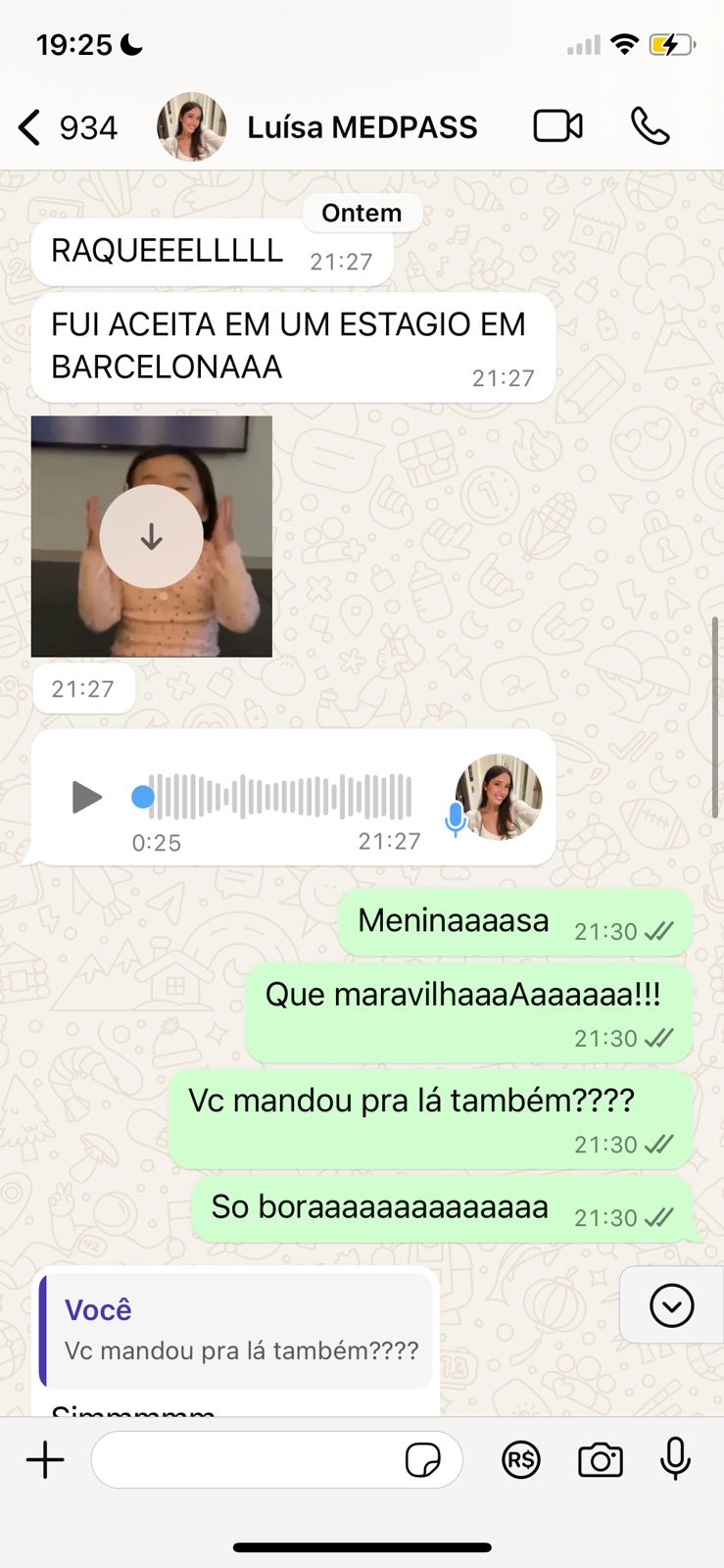Start a voice call with Luísa
Viewport: 724px width, 1568px height.
coord(650,126)
